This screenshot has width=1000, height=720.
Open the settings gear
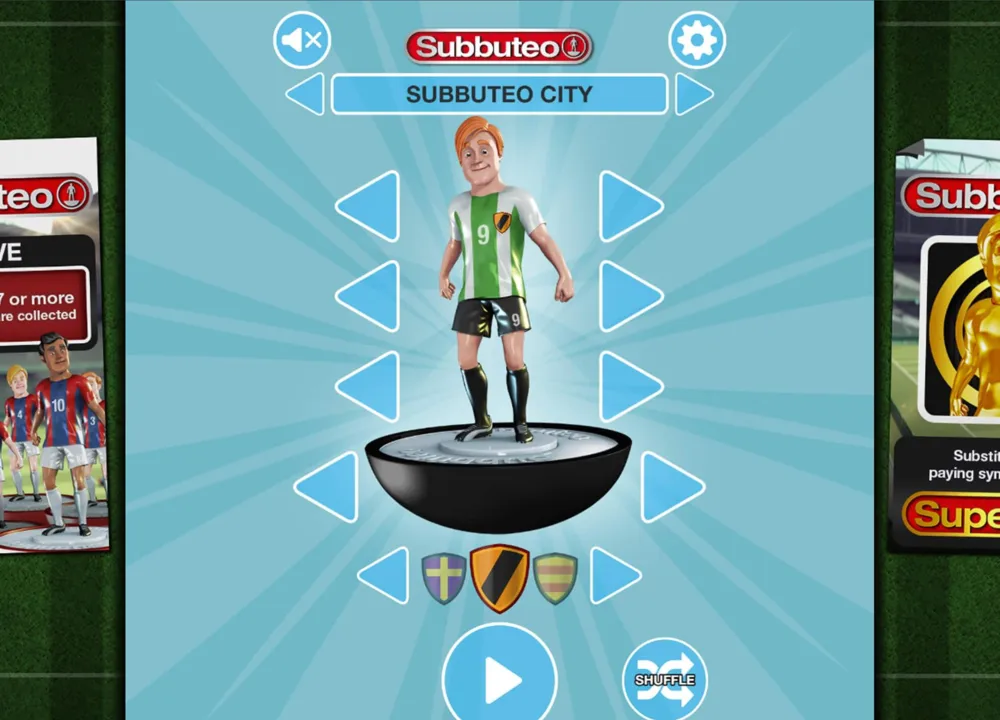click(x=697, y=40)
